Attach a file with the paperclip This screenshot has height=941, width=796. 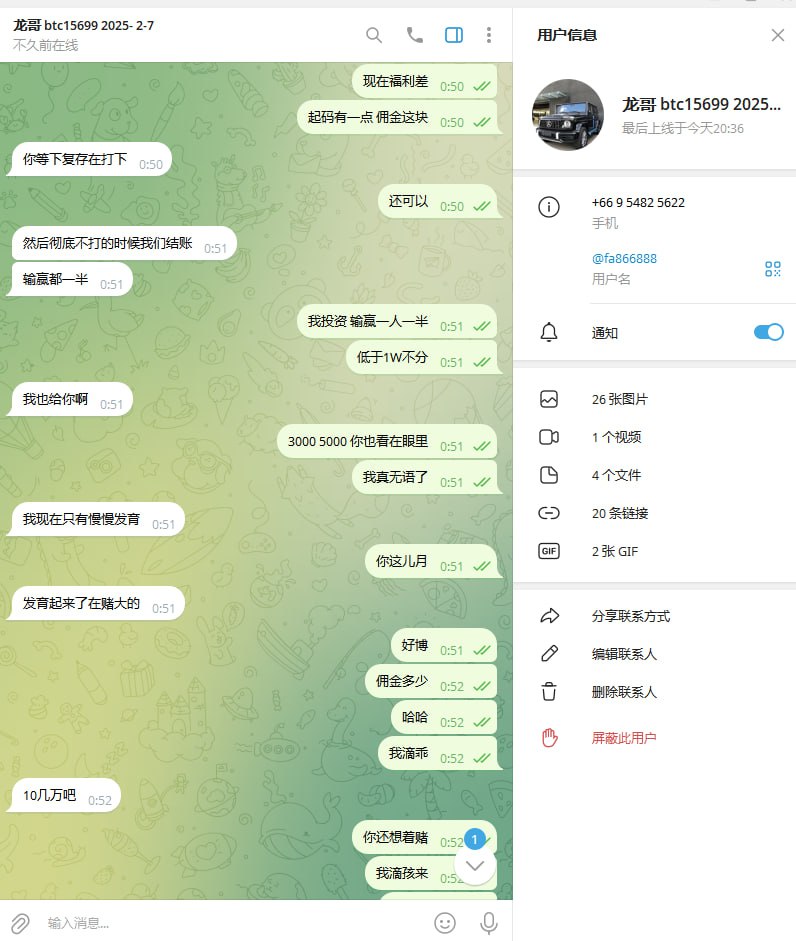click(20, 922)
